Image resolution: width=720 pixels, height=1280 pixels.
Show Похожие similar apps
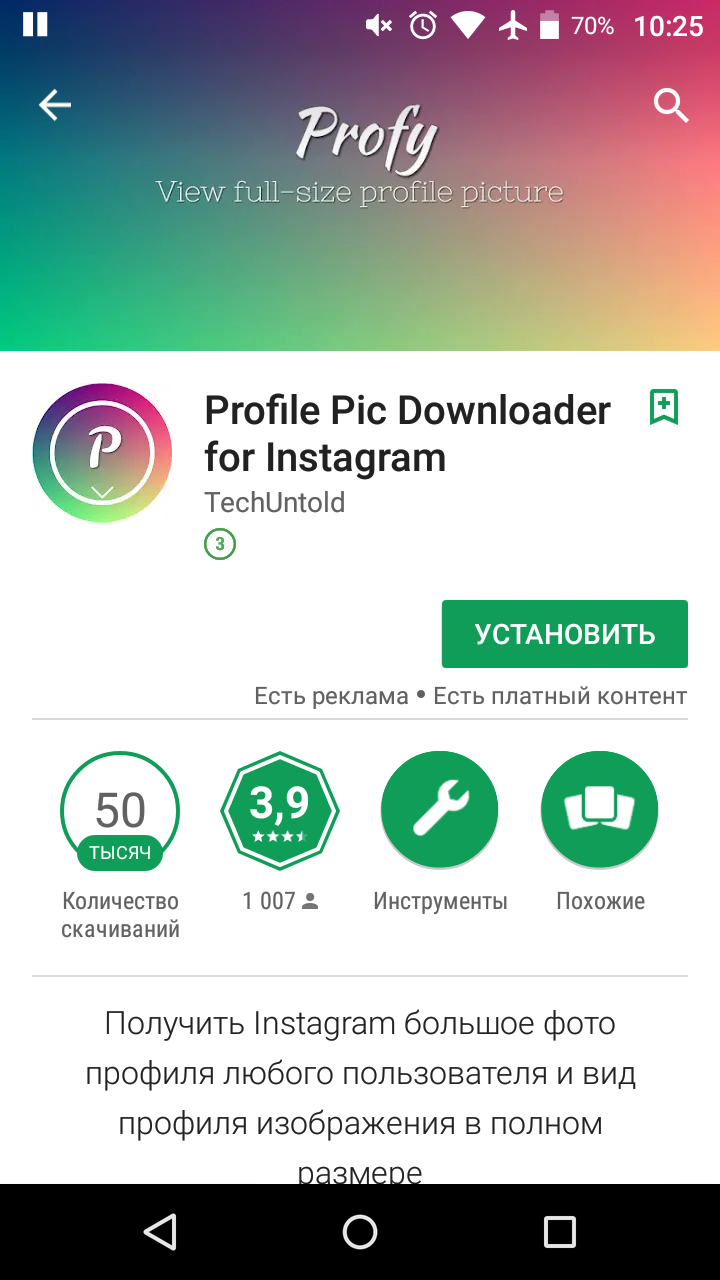(x=599, y=810)
